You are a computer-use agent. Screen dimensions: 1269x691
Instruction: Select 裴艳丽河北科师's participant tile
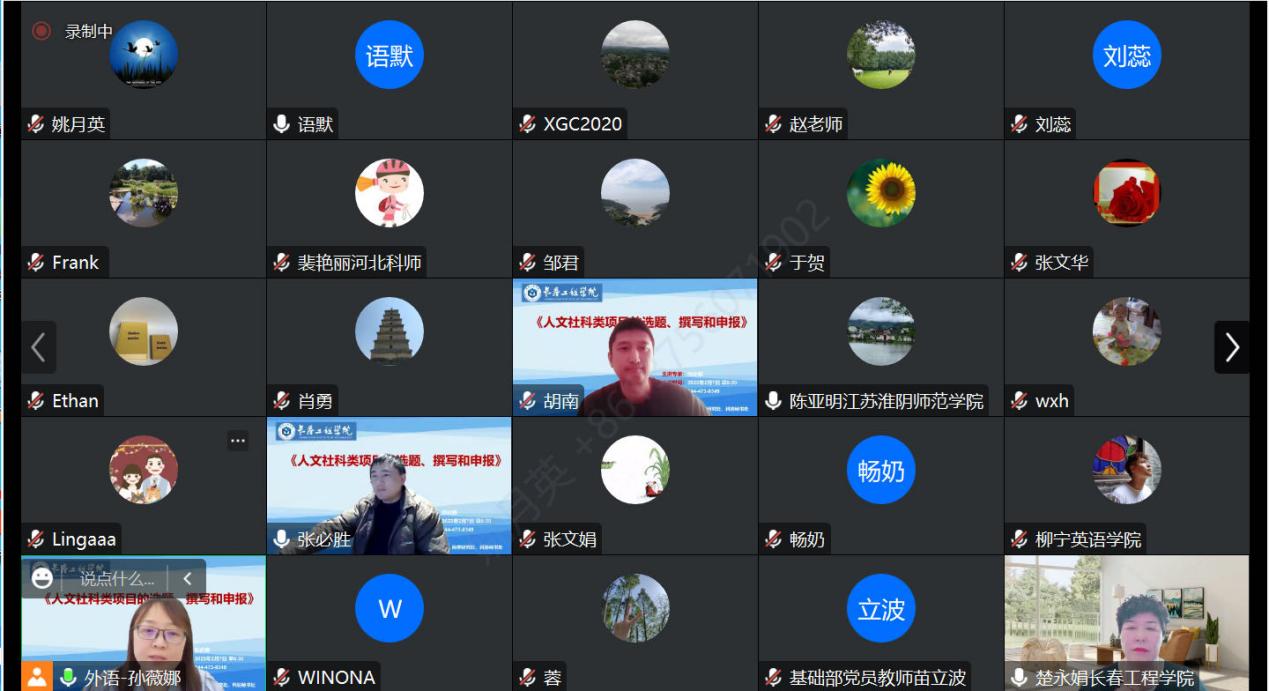[x=389, y=208]
